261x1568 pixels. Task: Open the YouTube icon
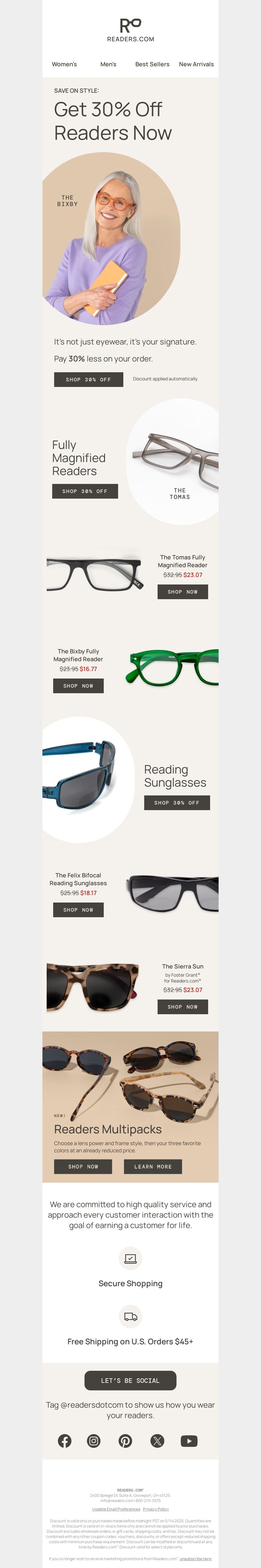[189, 1441]
